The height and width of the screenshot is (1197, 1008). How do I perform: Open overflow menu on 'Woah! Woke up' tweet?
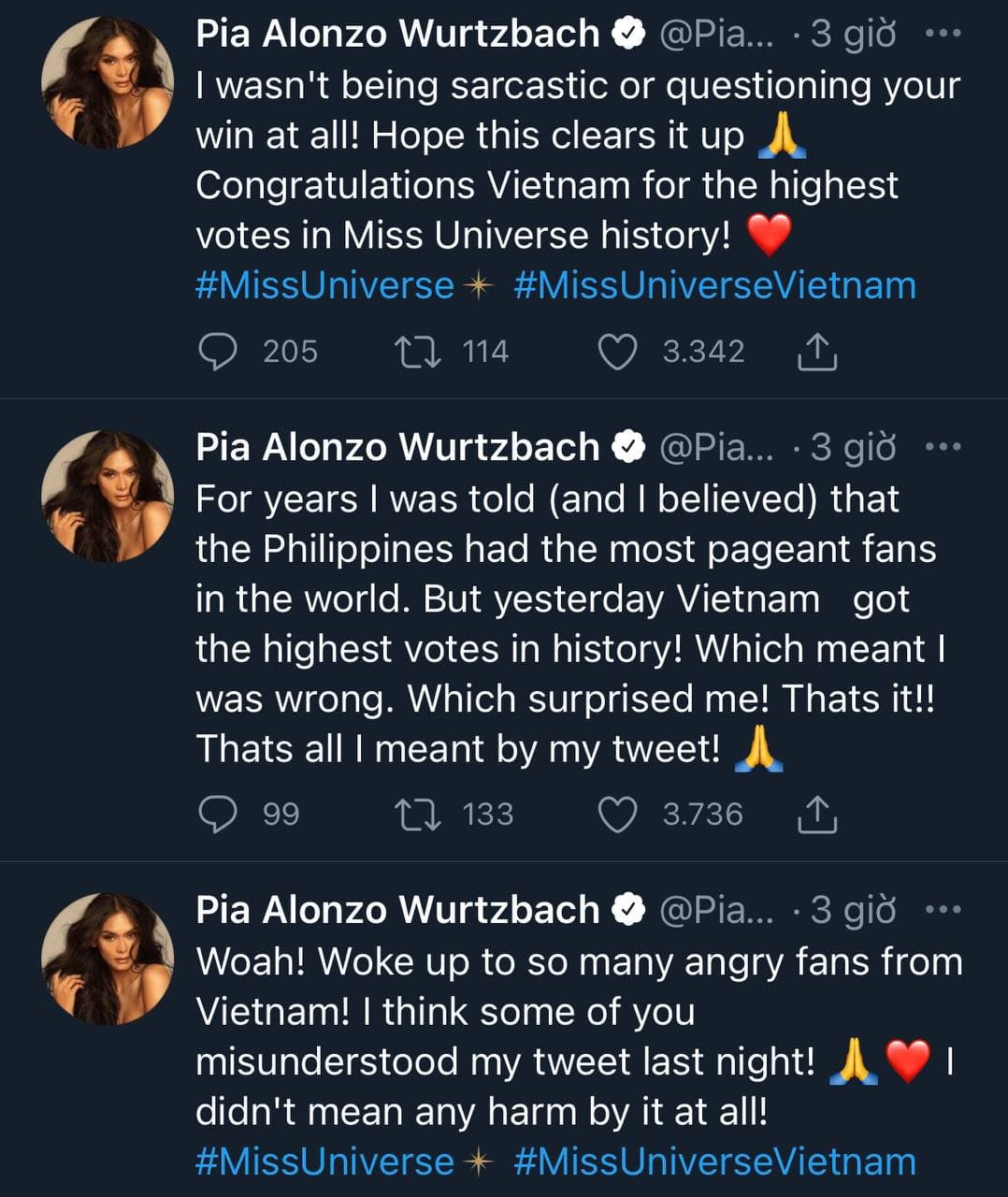pos(942,910)
